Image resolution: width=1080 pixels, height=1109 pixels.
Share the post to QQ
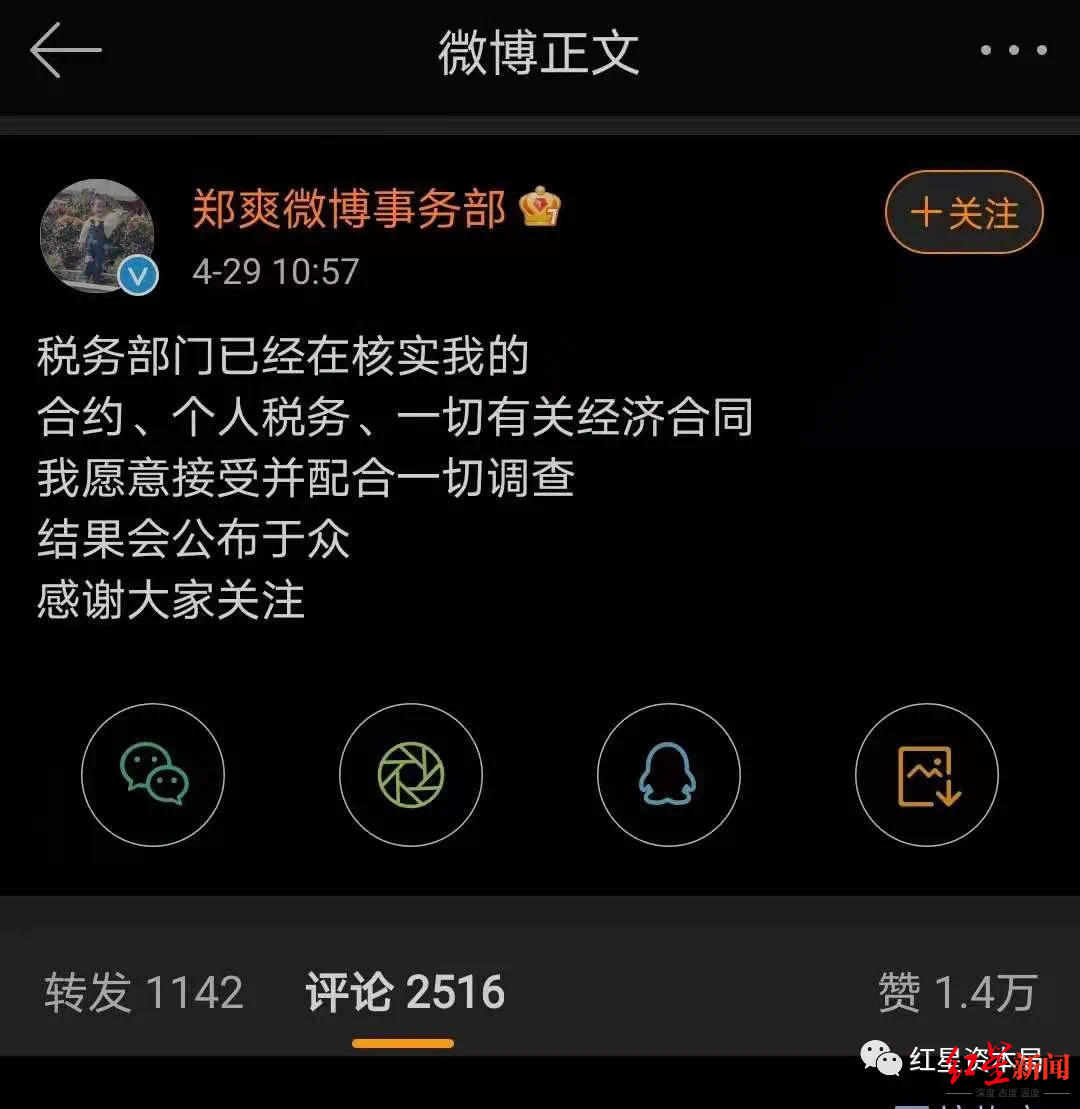(x=668, y=775)
